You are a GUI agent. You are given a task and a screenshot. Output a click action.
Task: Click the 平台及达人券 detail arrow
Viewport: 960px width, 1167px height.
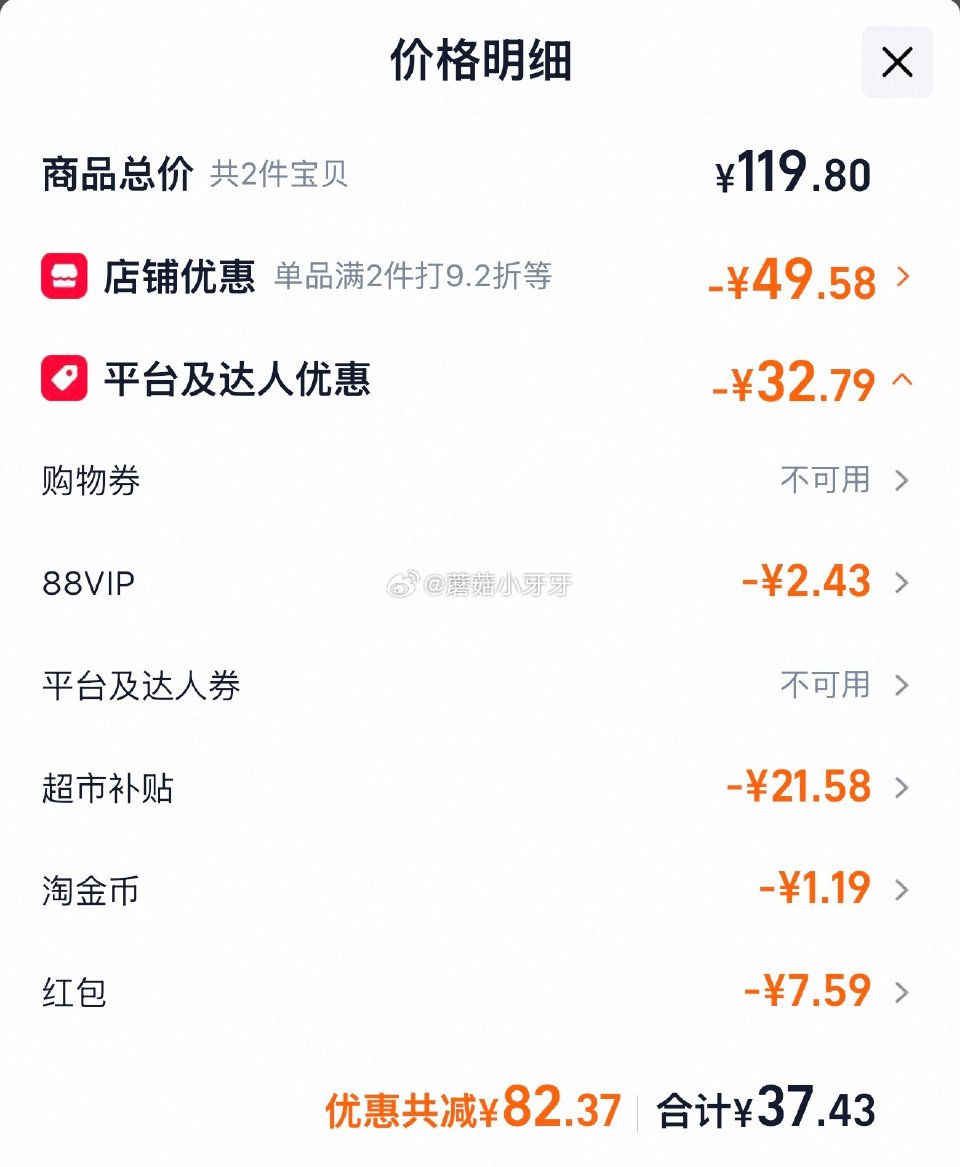tap(902, 685)
